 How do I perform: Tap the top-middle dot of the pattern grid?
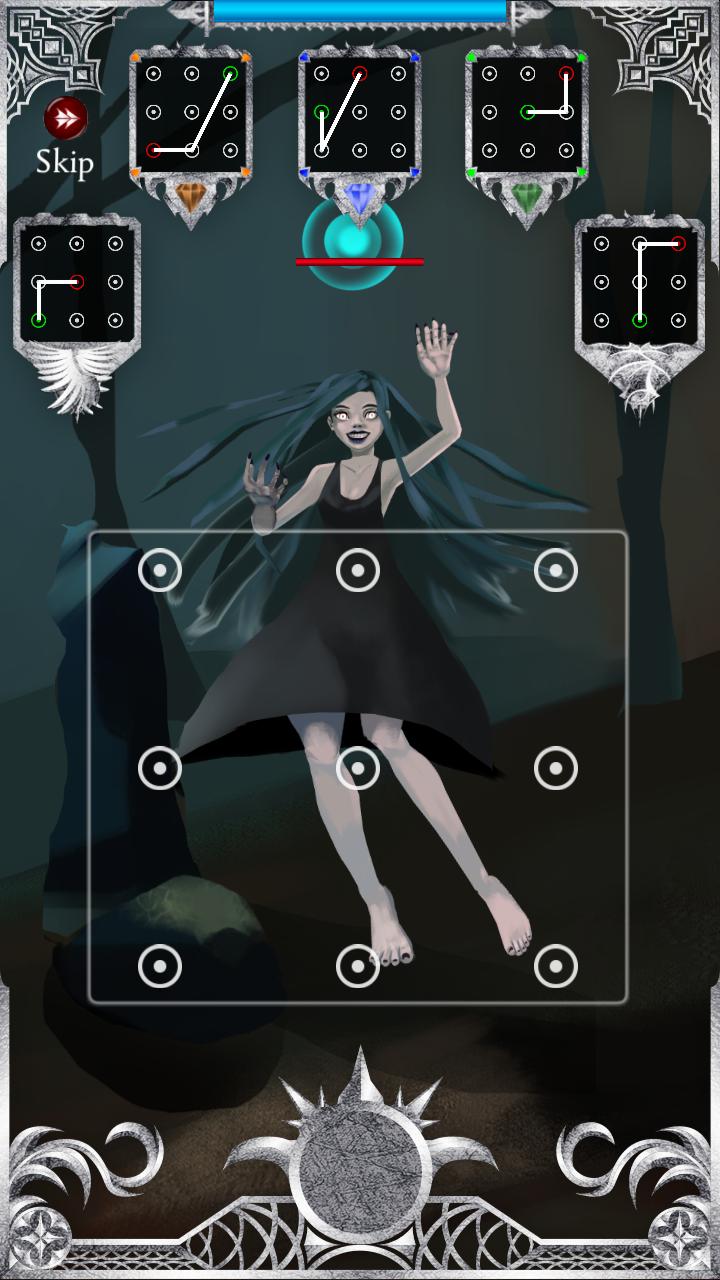(358, 570)
